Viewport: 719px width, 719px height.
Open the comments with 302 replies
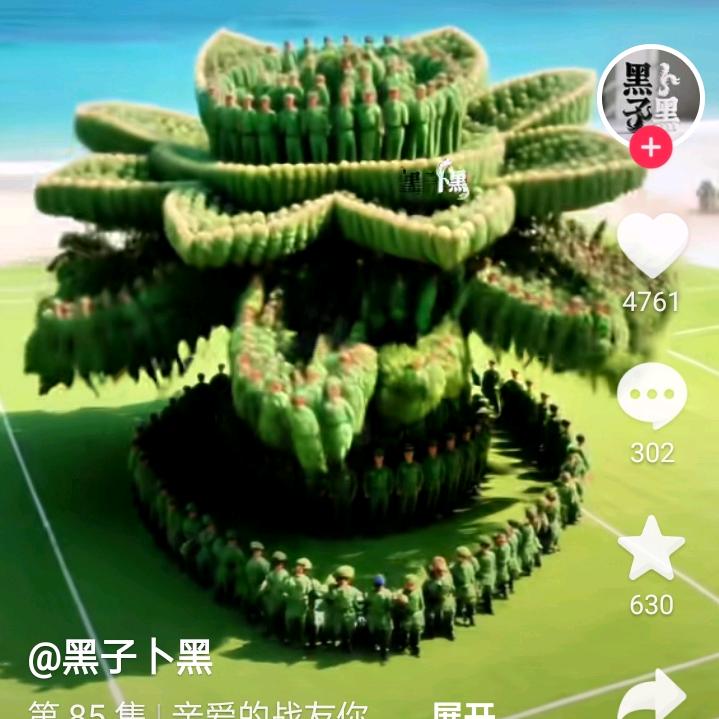(x=652, y=397)
